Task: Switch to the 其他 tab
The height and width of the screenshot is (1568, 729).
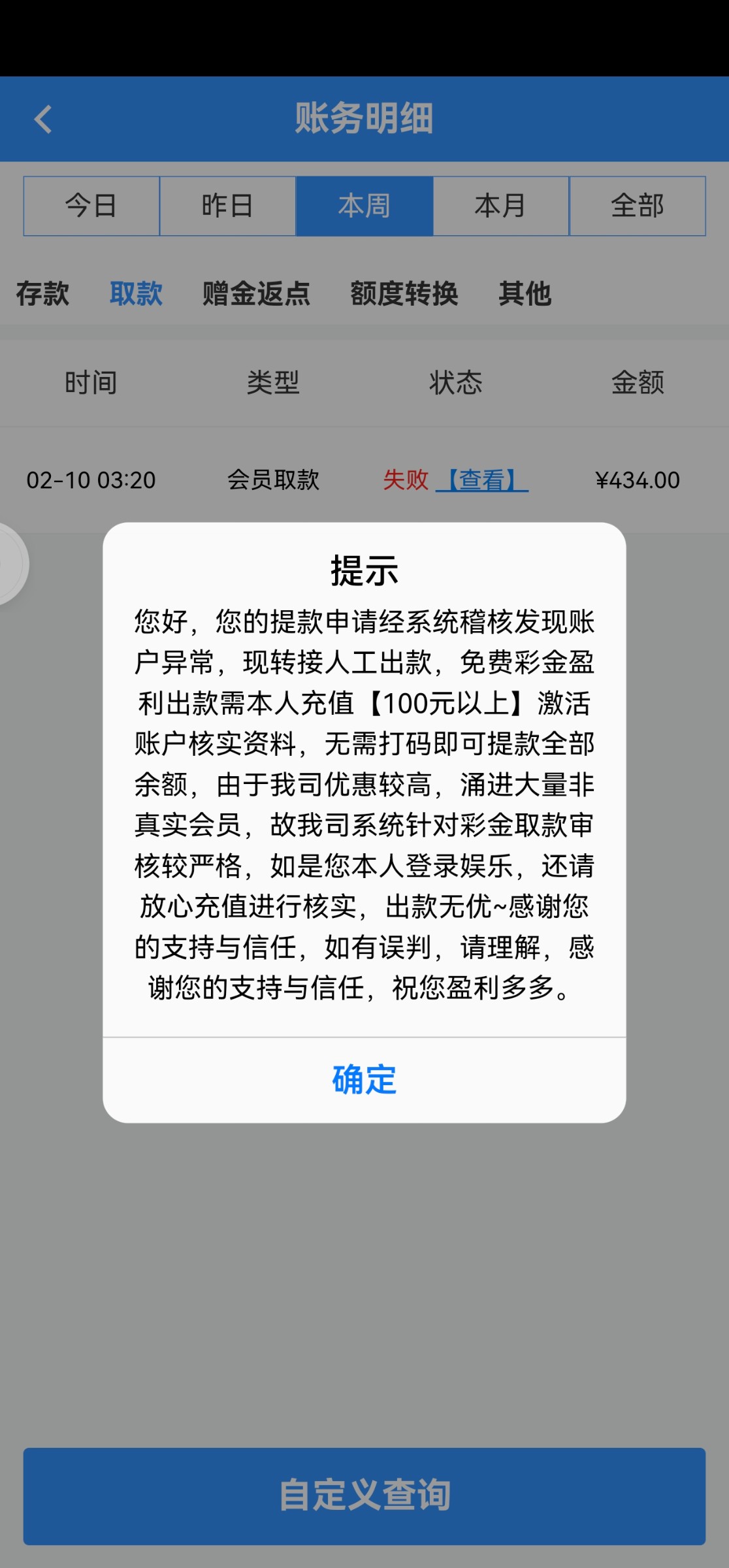Action: pyautogui.click(x=525, y=293)
